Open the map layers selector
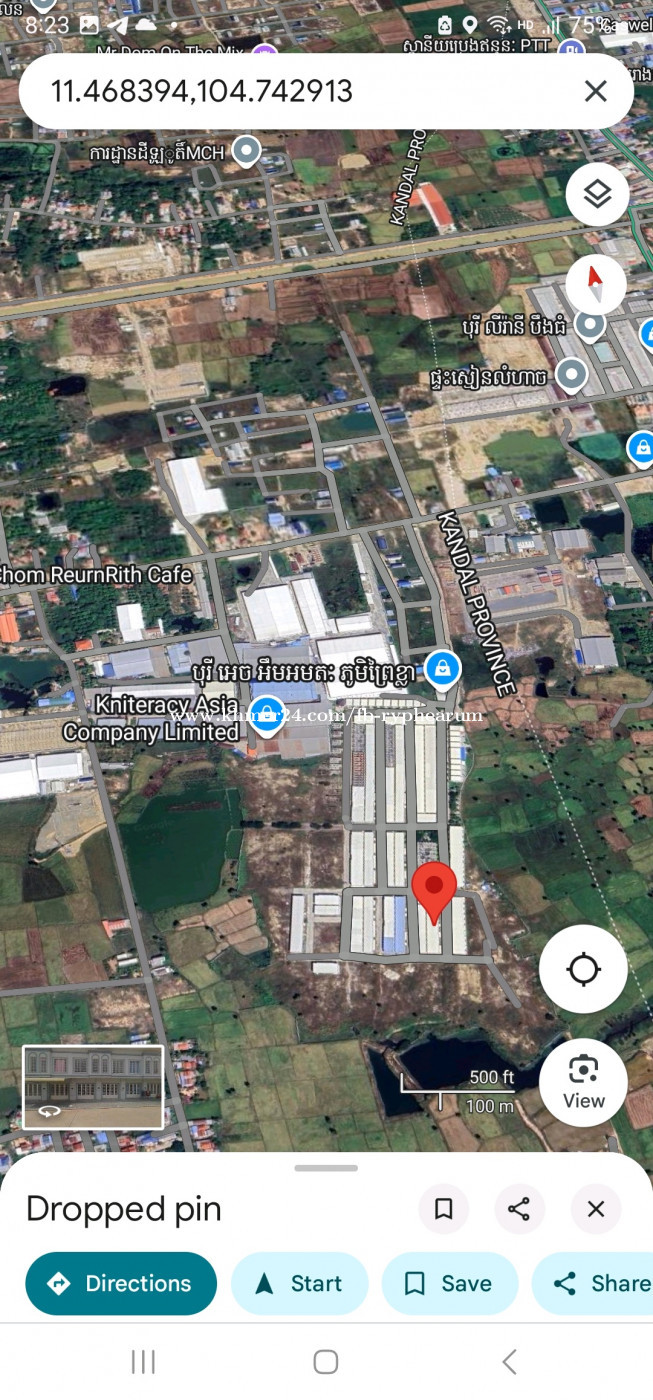The image size is (653, 1400). pos(597,194)
